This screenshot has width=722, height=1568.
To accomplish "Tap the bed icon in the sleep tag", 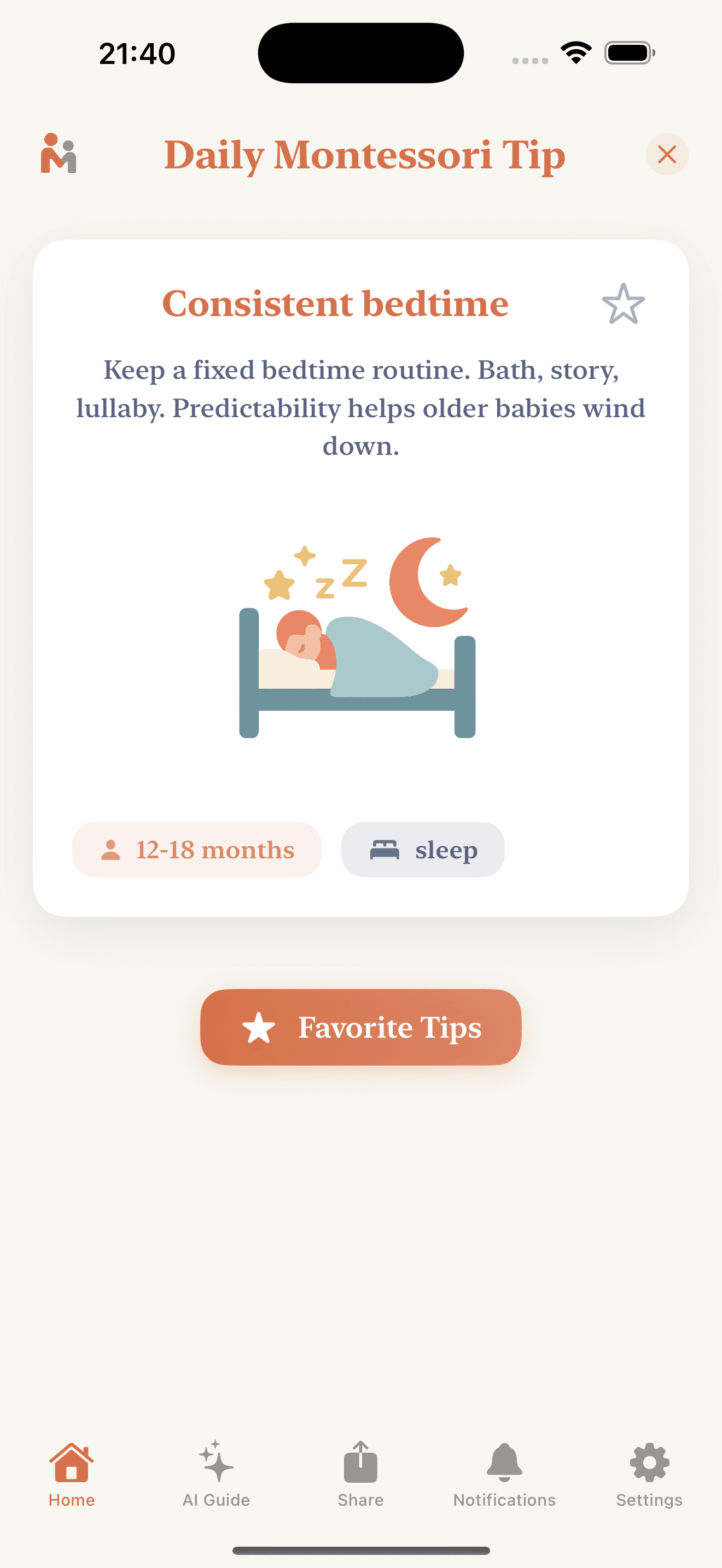I will (x=386, y=849).
